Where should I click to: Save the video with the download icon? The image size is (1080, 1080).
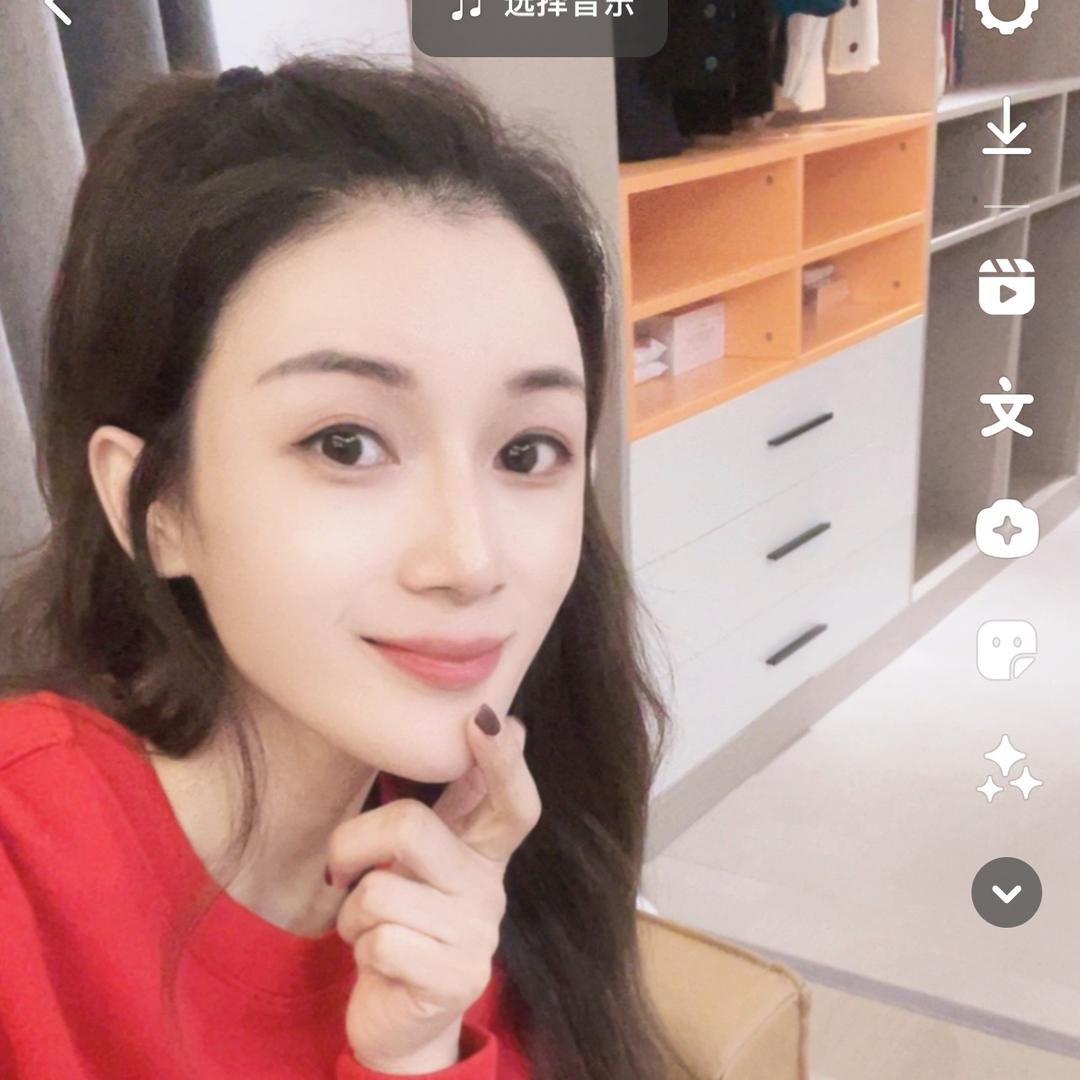coord(1006,129)
